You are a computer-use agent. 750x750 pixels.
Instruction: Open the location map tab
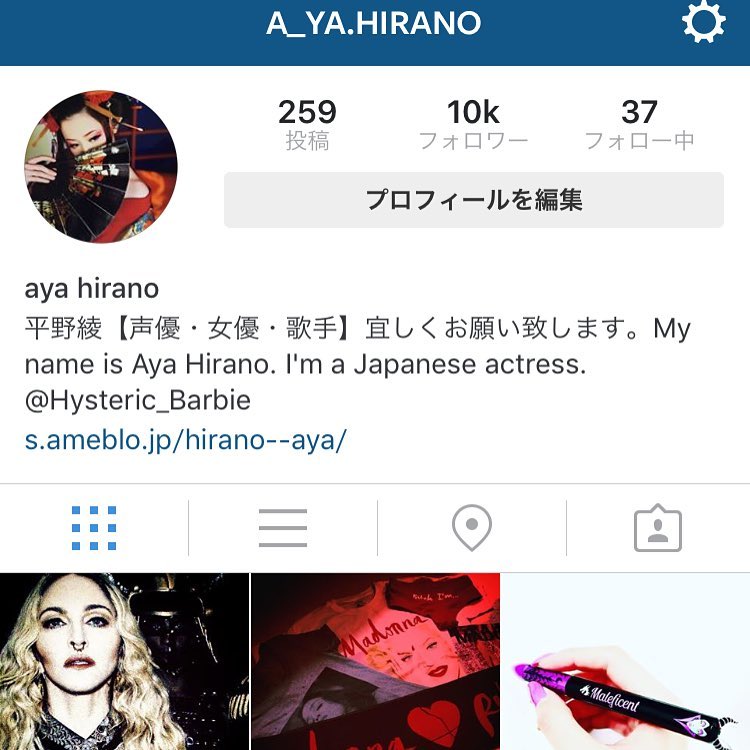point(472,528)
